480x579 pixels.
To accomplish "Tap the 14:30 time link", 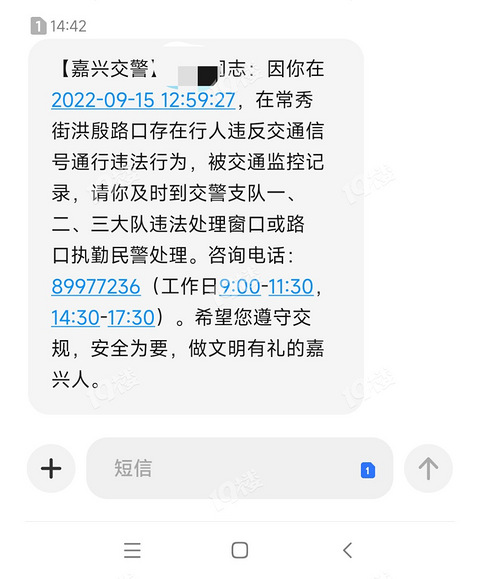I will [75, 318].
